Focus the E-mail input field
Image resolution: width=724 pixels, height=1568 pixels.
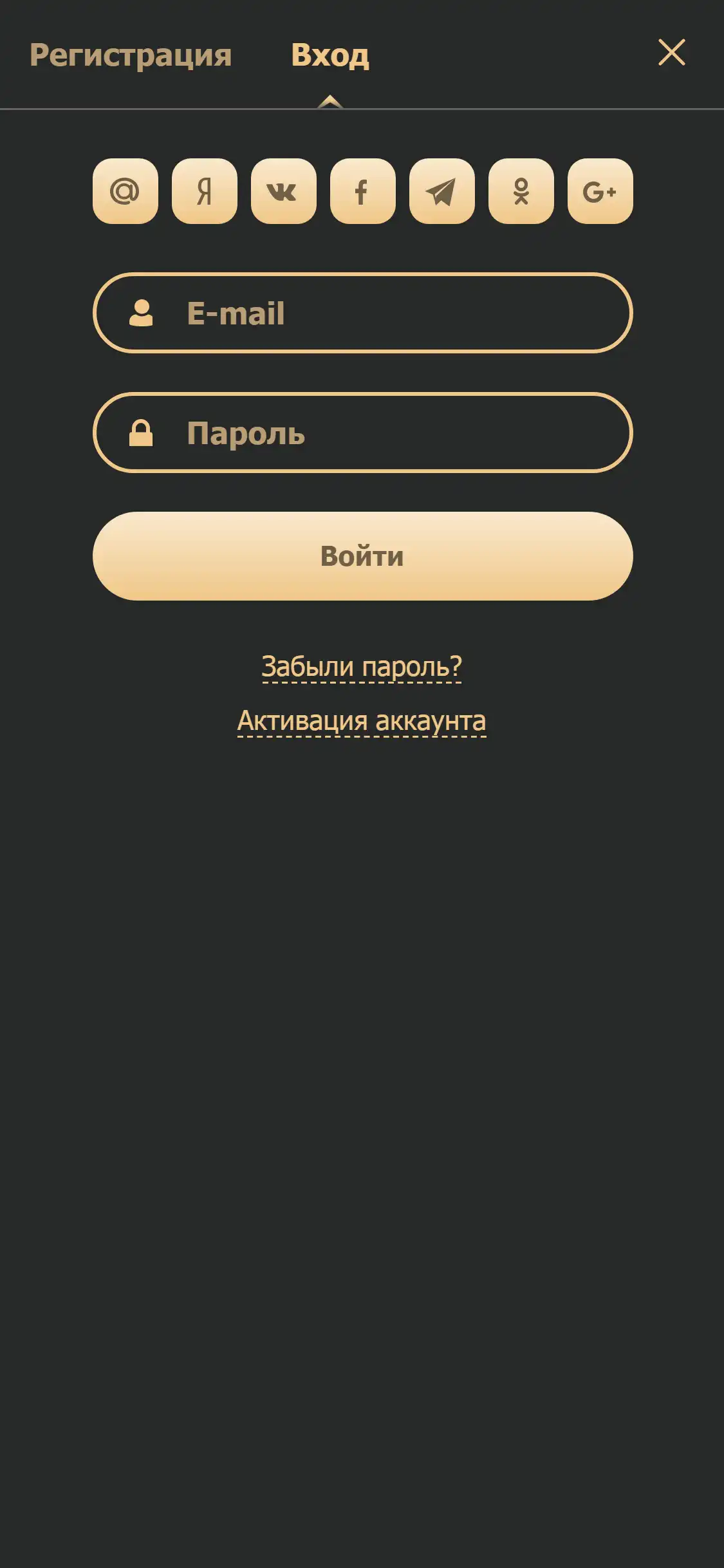click(386, 313)
